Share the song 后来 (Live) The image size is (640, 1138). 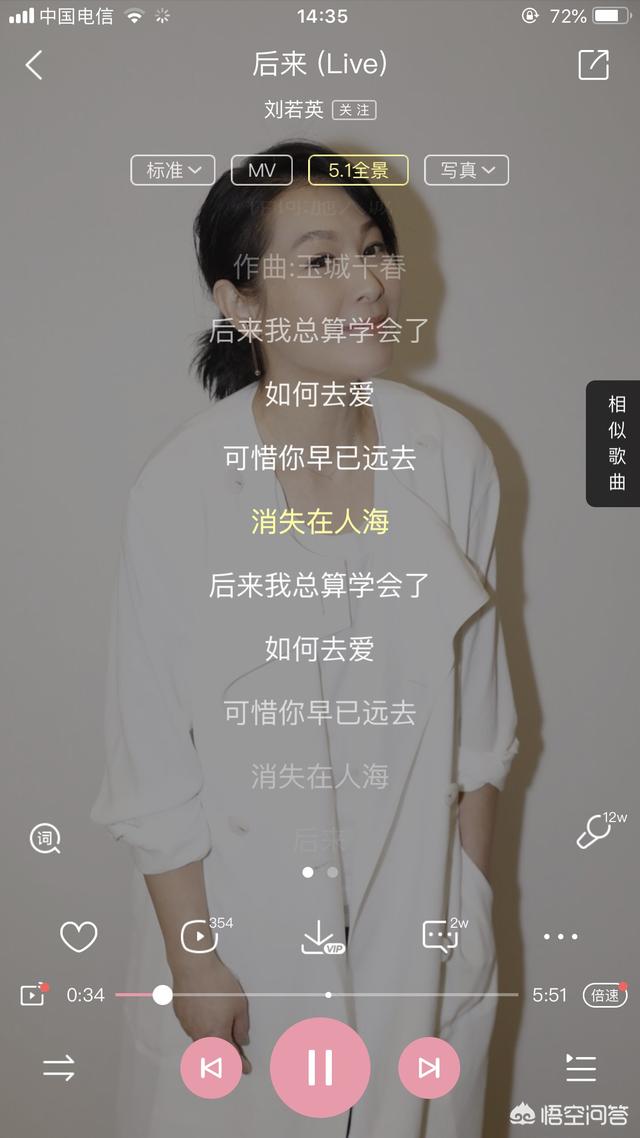pos(594,65)
